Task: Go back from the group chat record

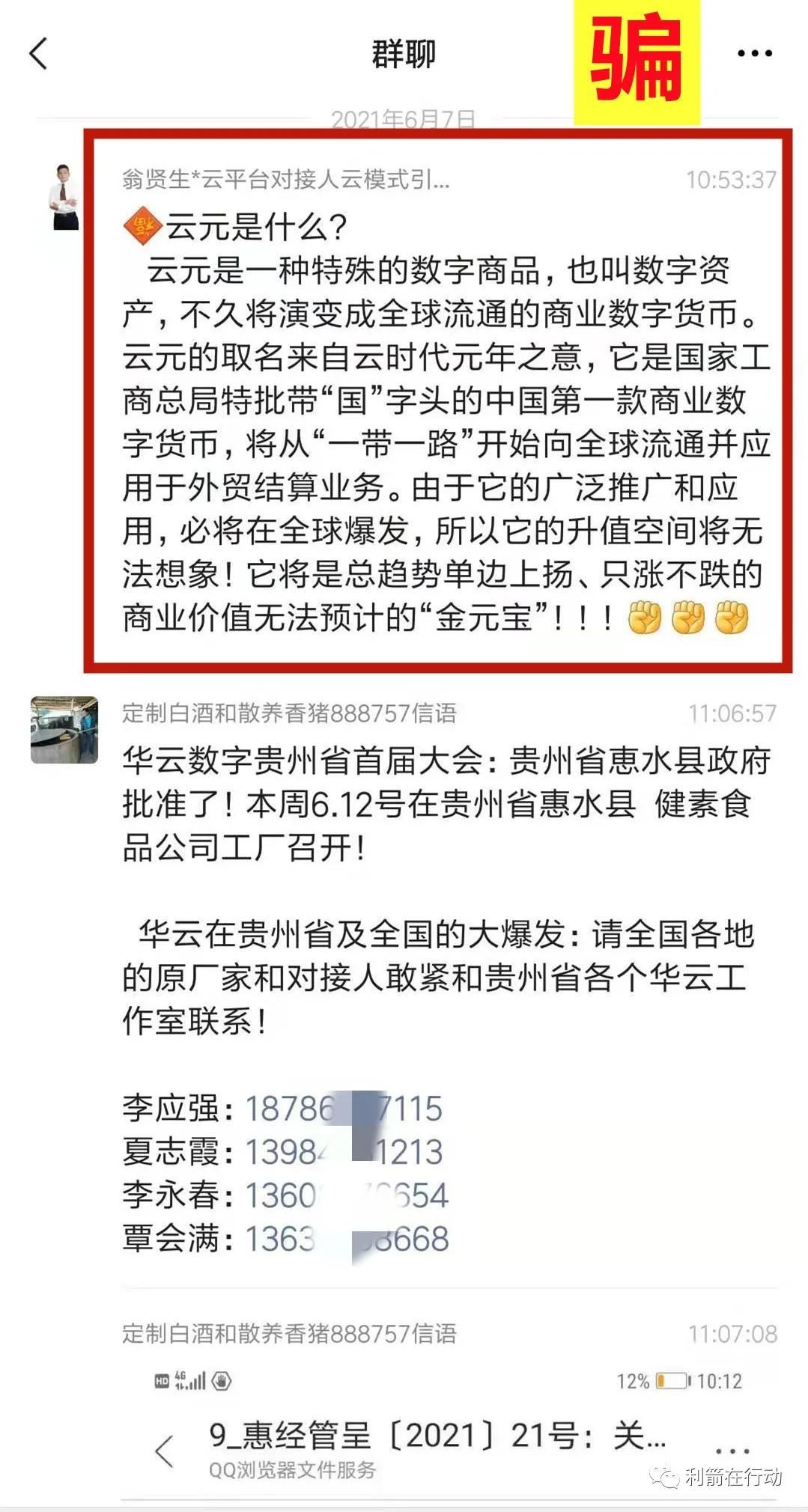Action: coord(39,54)
